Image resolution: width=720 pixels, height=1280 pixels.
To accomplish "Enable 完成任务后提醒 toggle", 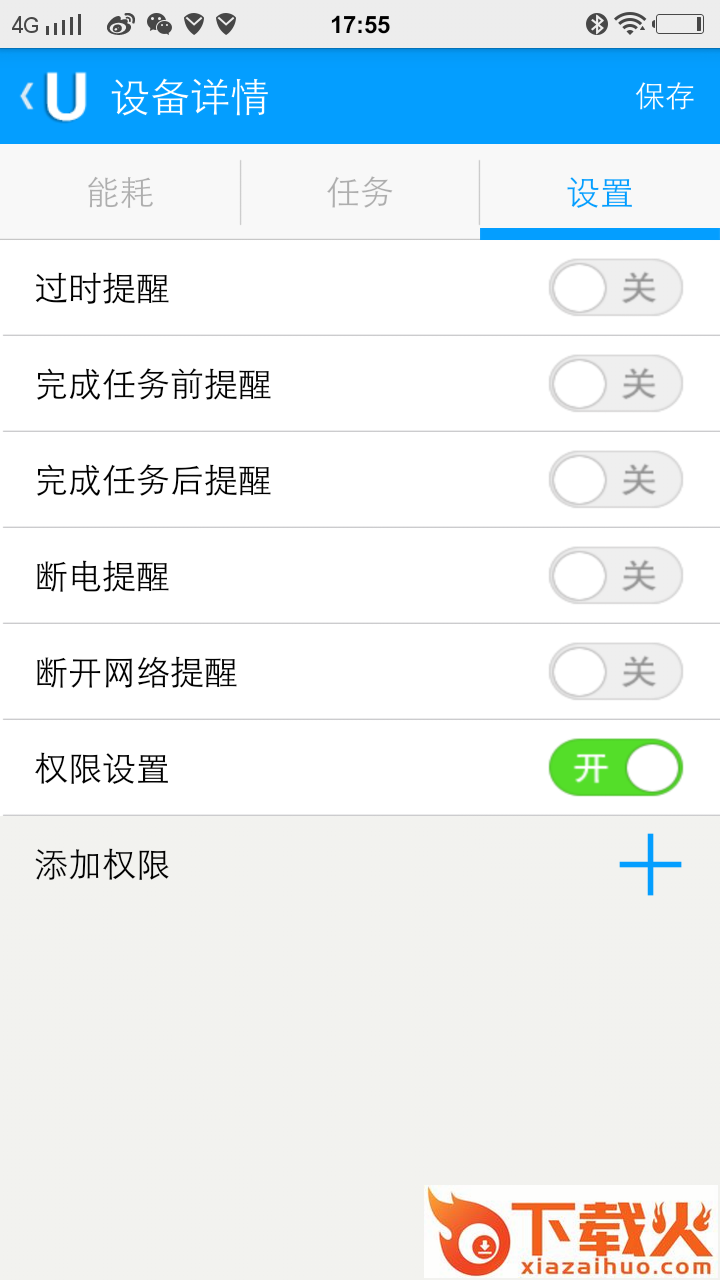I will (615, 480).
